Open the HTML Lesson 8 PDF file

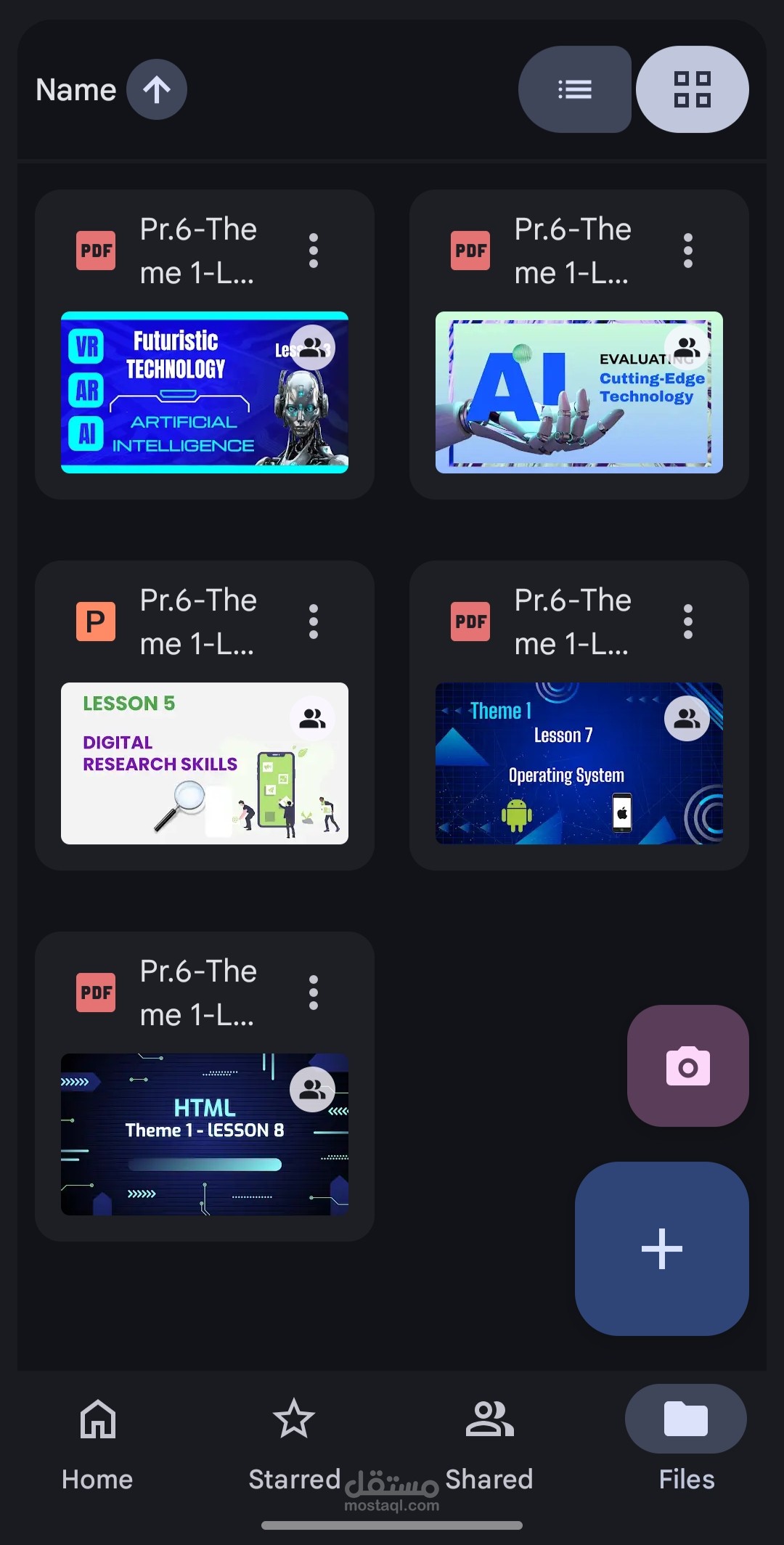click(x=204, y=1134)
